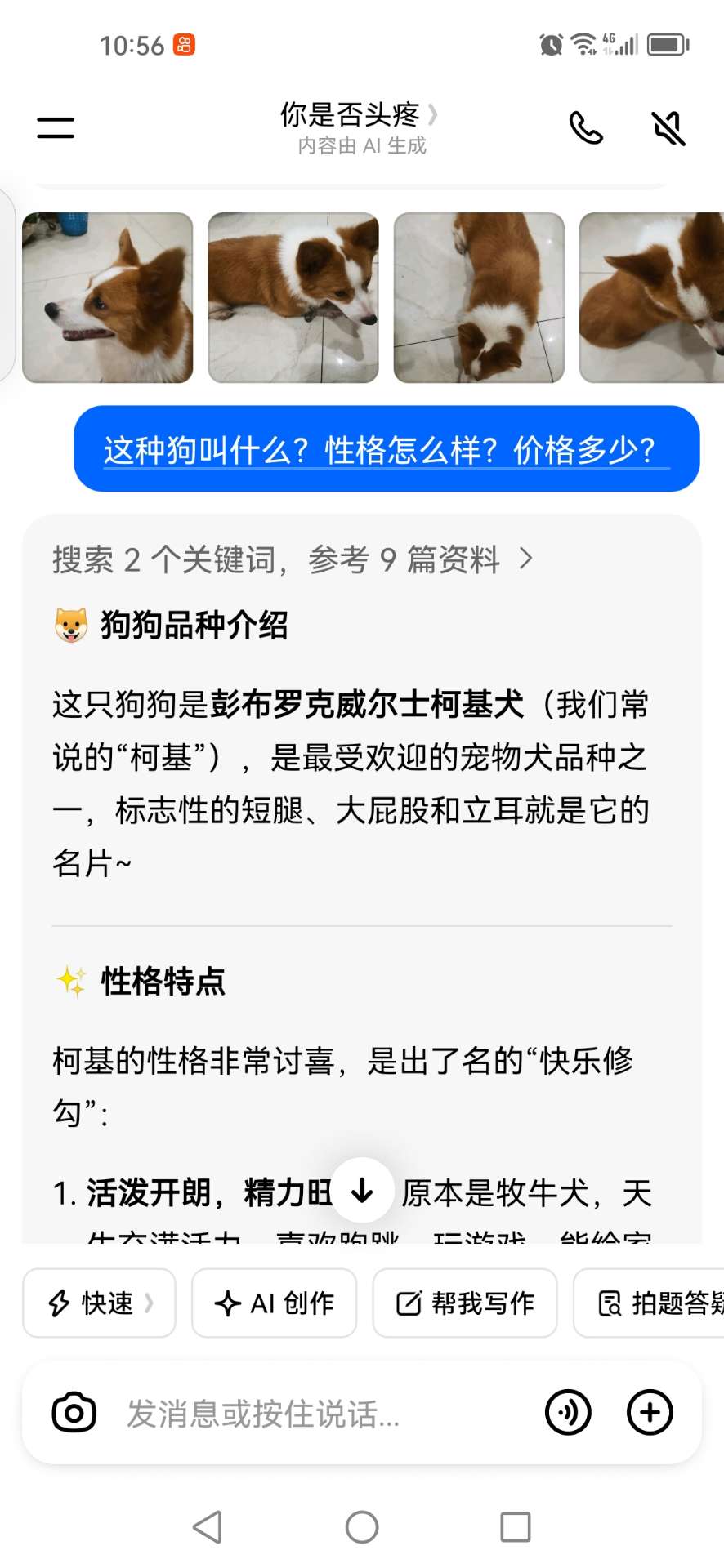Choose the AI 创作 chip
This screenshot has width=724, height=1568.
[275, 1303]
